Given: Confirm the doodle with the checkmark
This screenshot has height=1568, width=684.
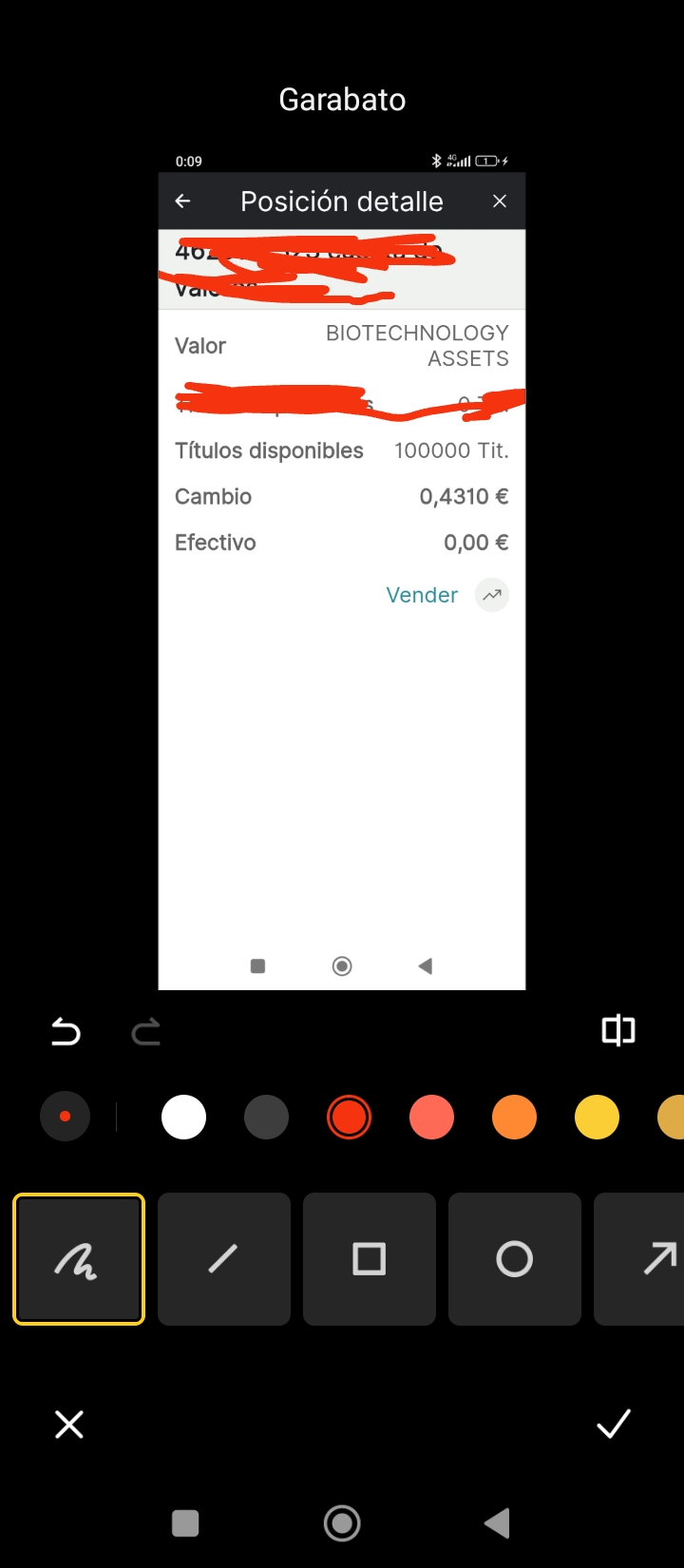Looking at the screenshot, I should [614, 1424].
